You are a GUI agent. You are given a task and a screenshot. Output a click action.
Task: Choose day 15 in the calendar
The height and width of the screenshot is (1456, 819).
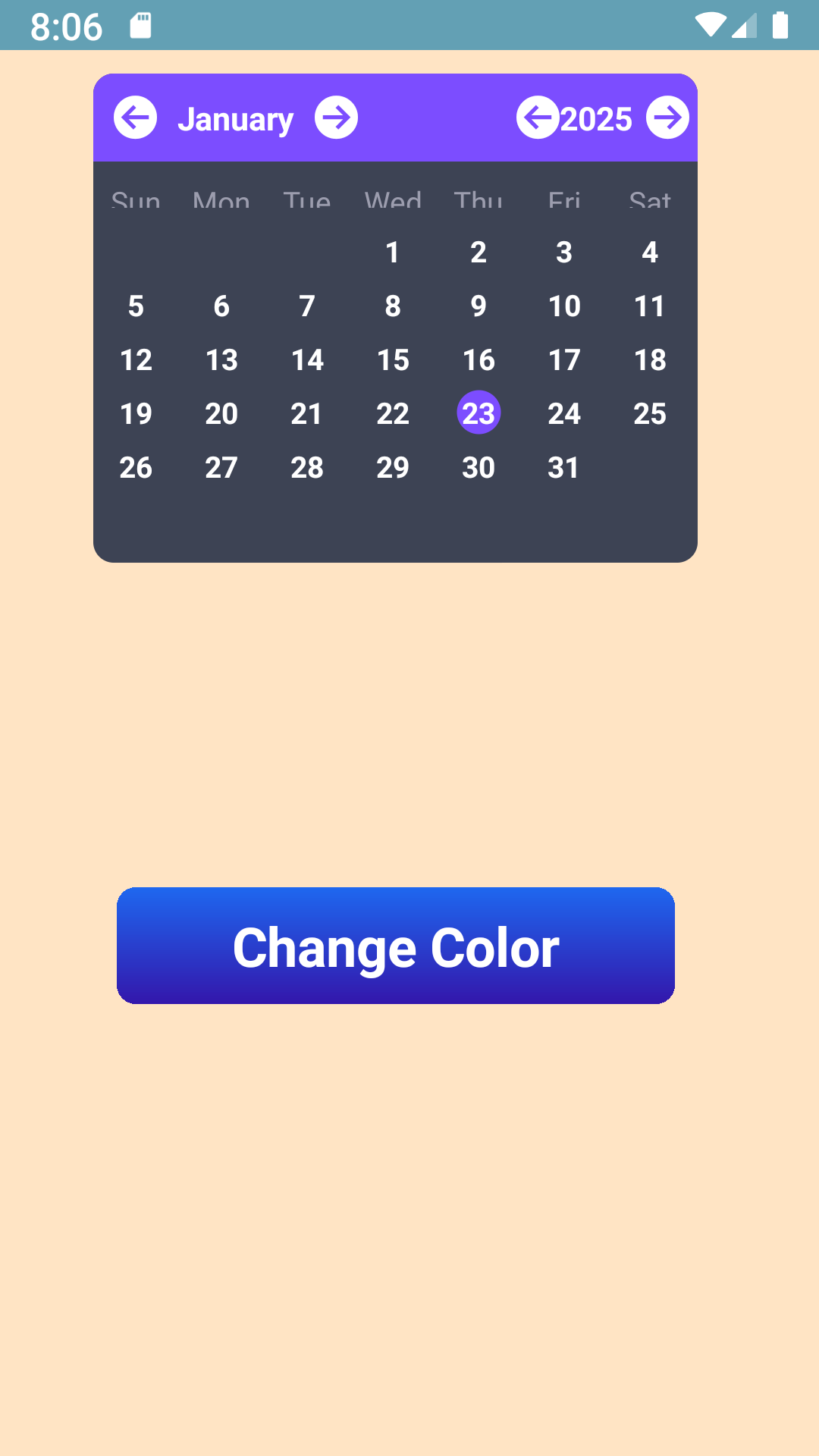tap(393, 360)
